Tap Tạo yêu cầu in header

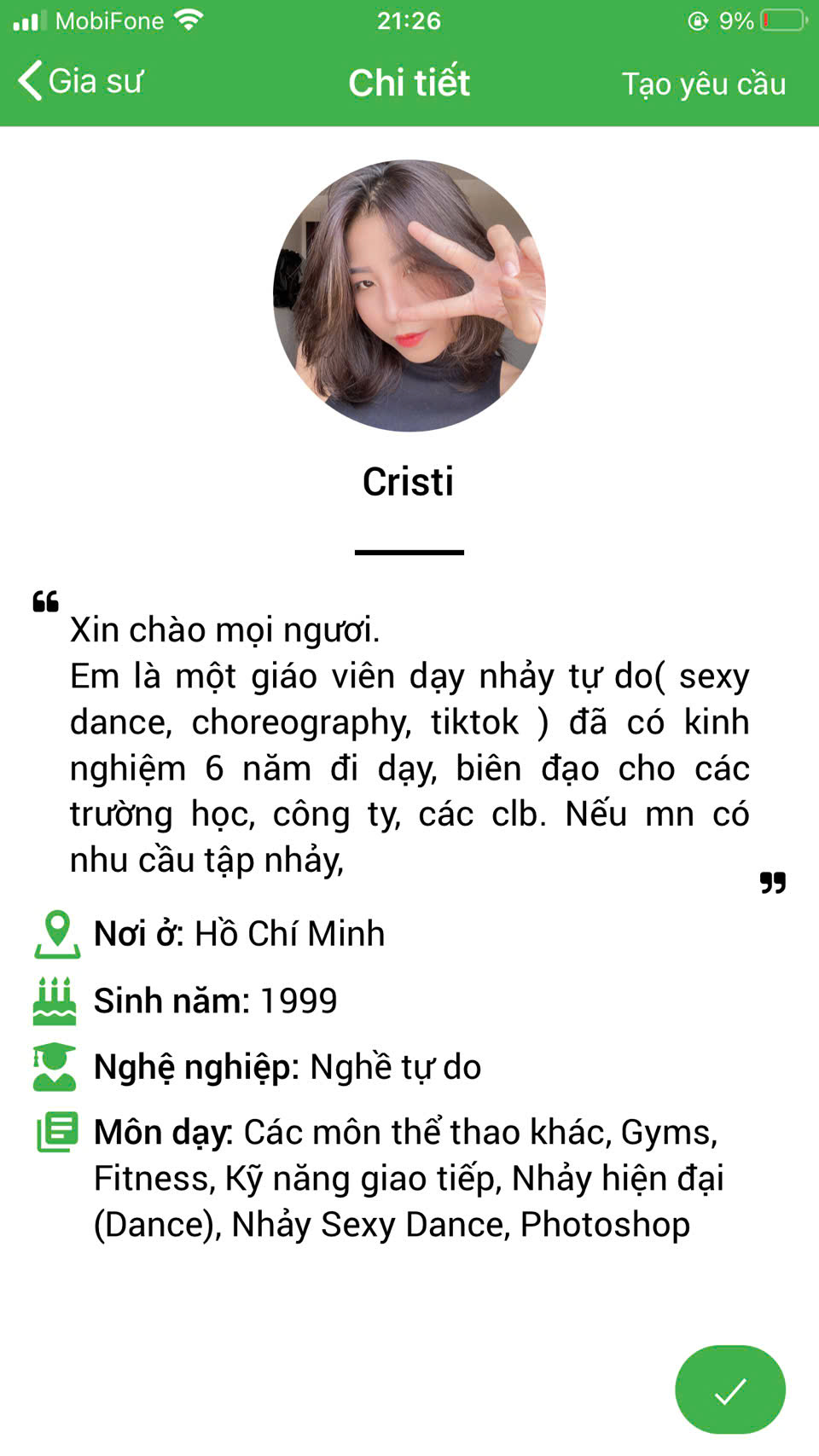(703, 84)
